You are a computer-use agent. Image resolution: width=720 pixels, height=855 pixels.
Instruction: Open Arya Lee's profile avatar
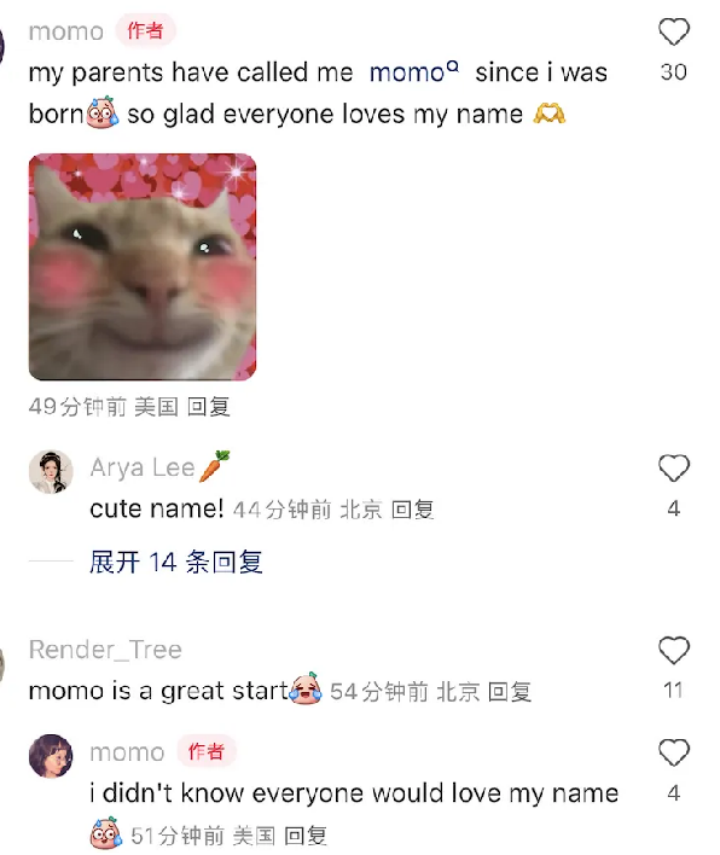pyautogui.click(x=50, y=471)
